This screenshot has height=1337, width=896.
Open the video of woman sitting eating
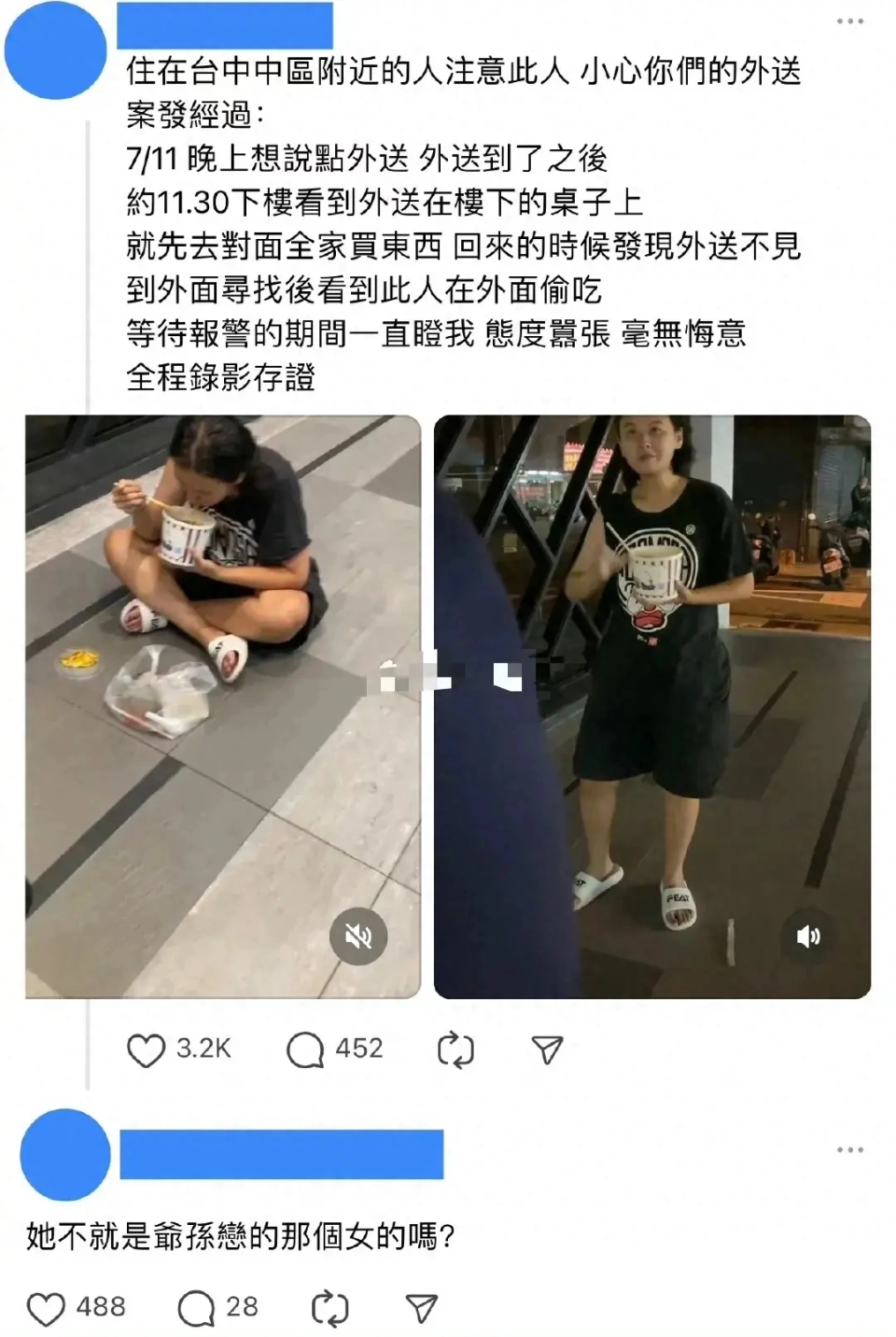(223, 707)
